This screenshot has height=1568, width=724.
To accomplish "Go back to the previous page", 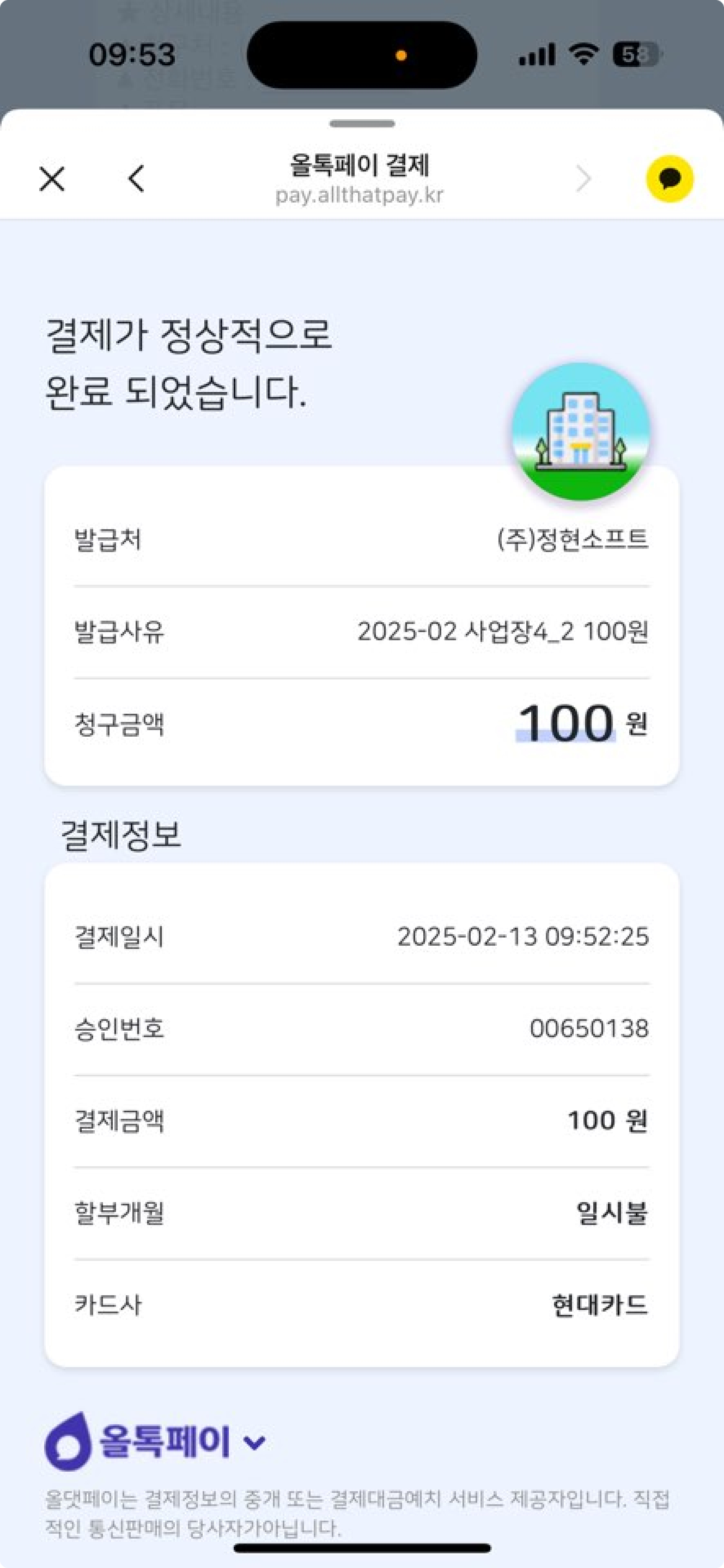I will [136, 179].
